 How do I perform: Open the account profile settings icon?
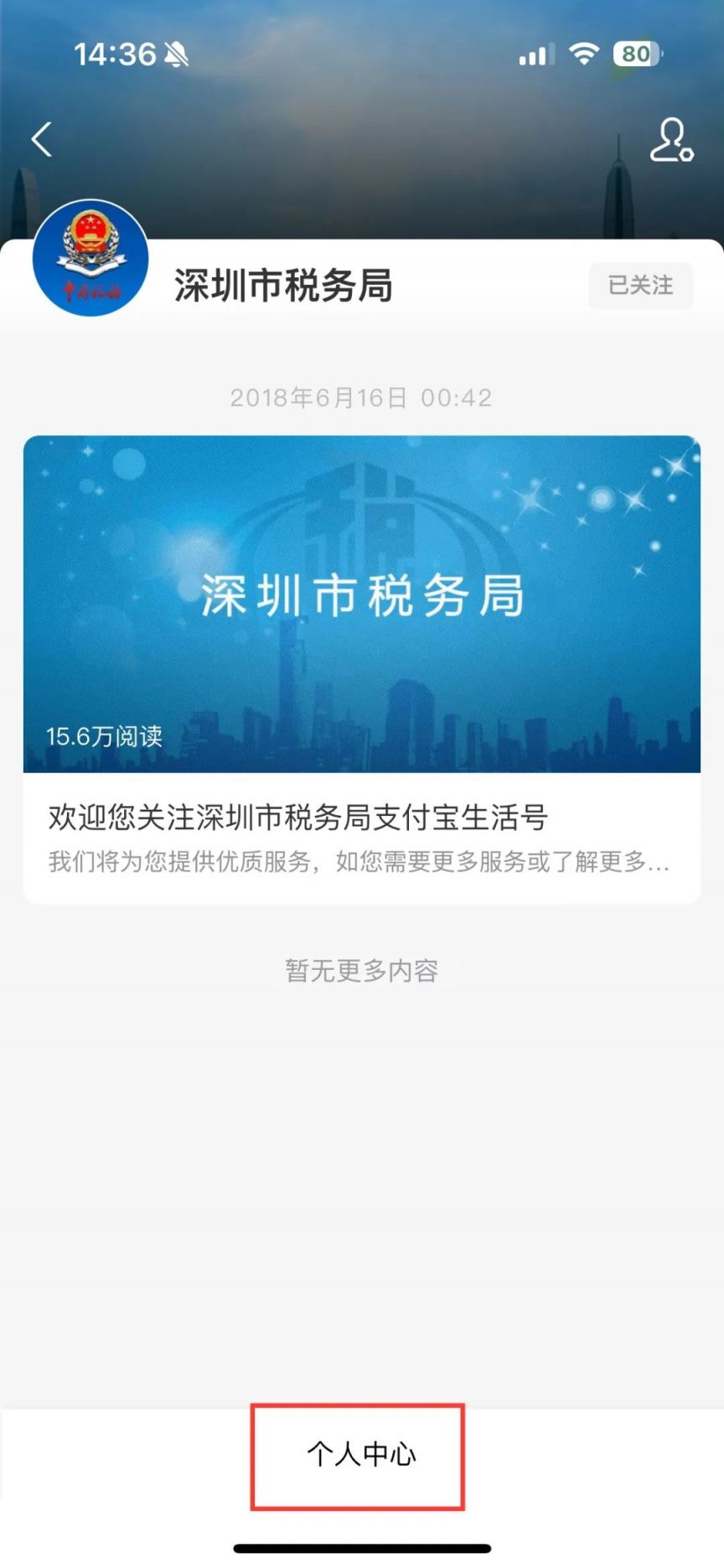tap(671, 140)
